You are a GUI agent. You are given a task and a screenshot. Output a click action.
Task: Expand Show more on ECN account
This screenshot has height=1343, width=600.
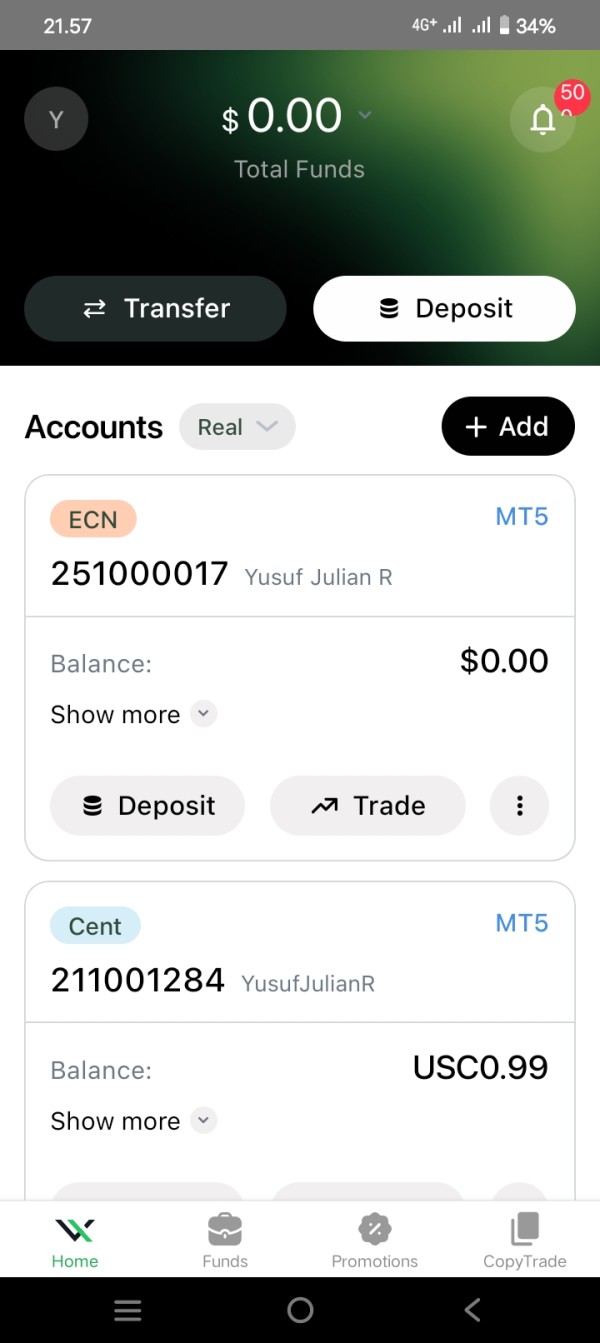click(133, 714)
